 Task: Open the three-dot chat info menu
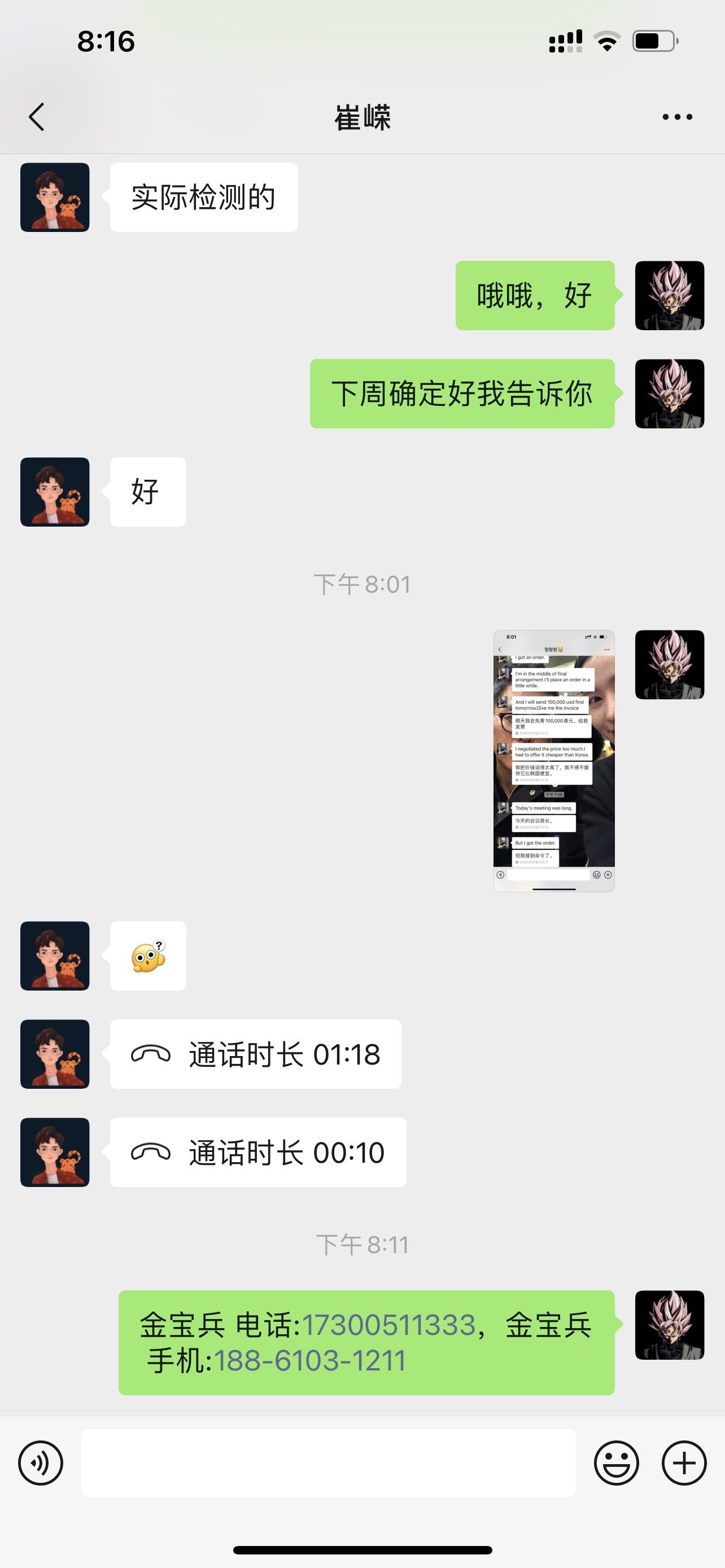tap(677, 117)
